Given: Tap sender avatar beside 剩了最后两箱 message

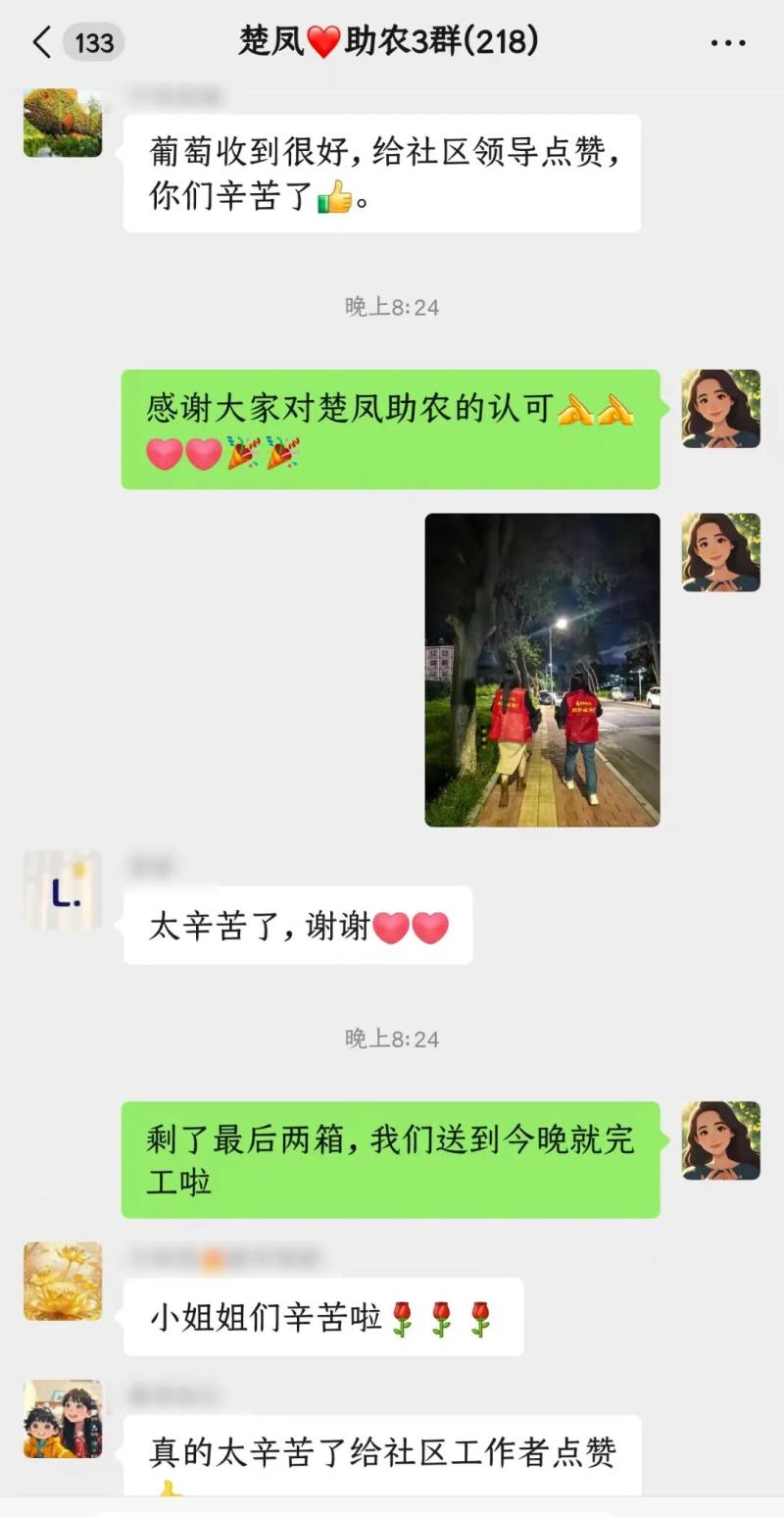Looking at the screenshot, I should coord(721,1140).
